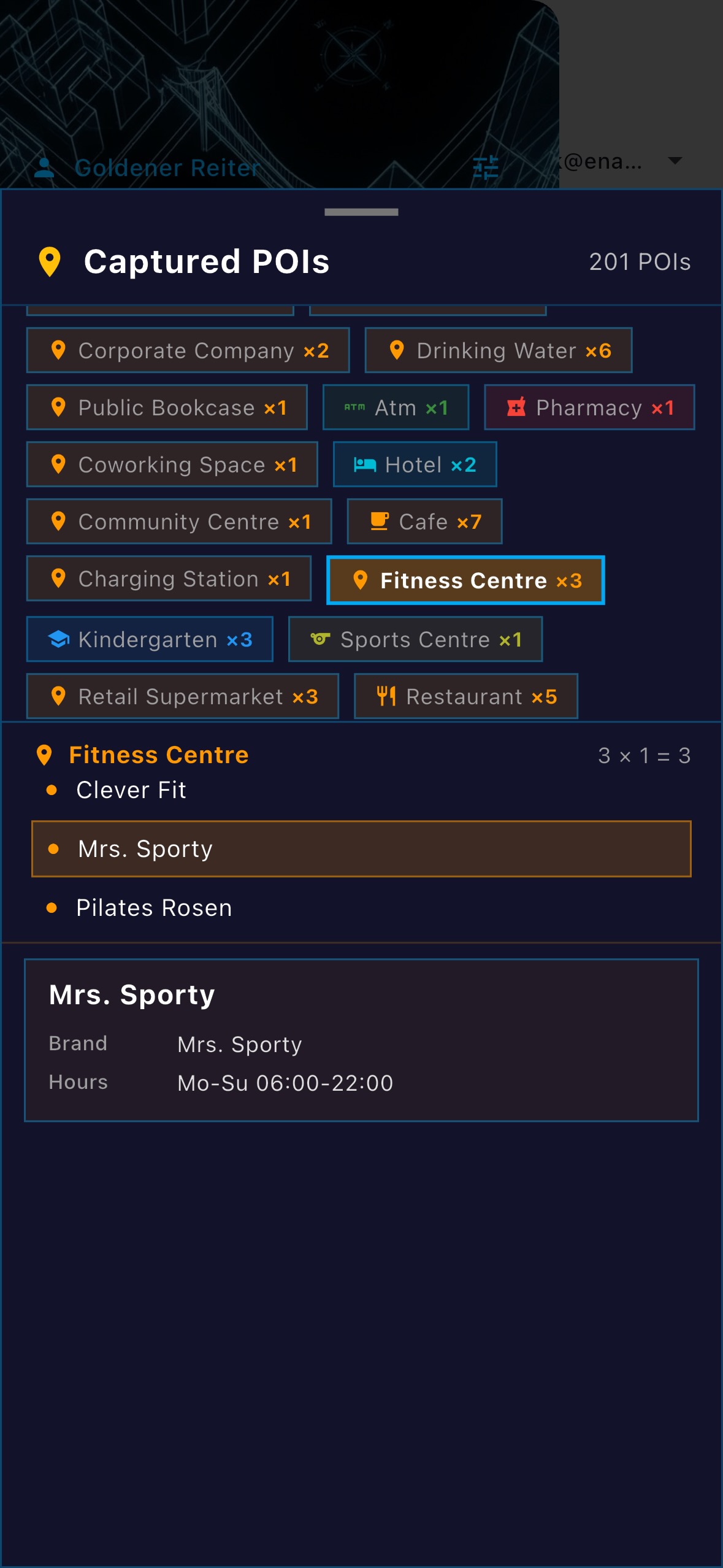Screen dimensions: 723x1568
Task: Select the Restaurant chip
Action: click(x=465, y=696)
